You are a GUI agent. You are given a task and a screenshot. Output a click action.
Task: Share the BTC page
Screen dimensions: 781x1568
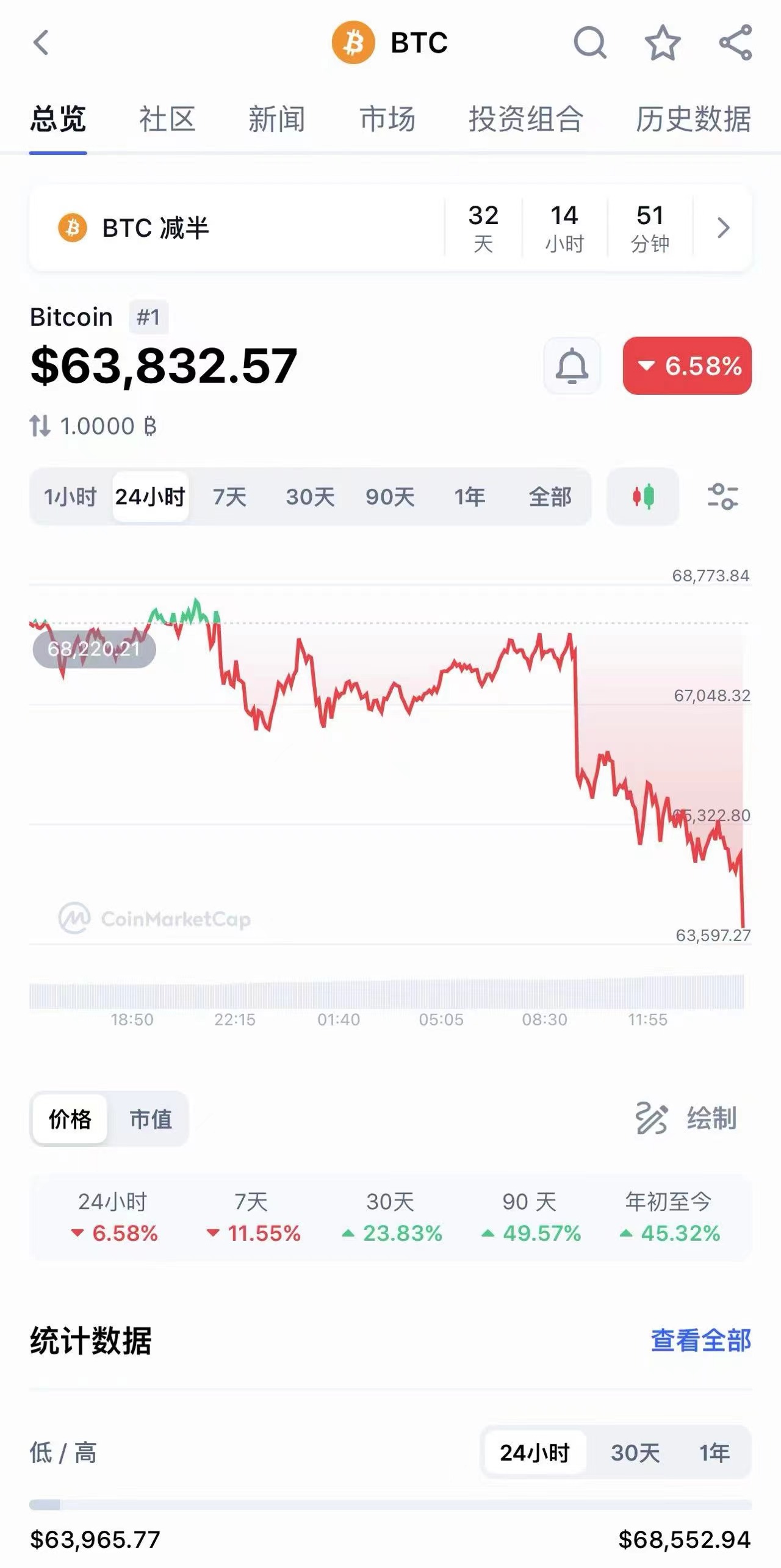[x=735, y=43]
